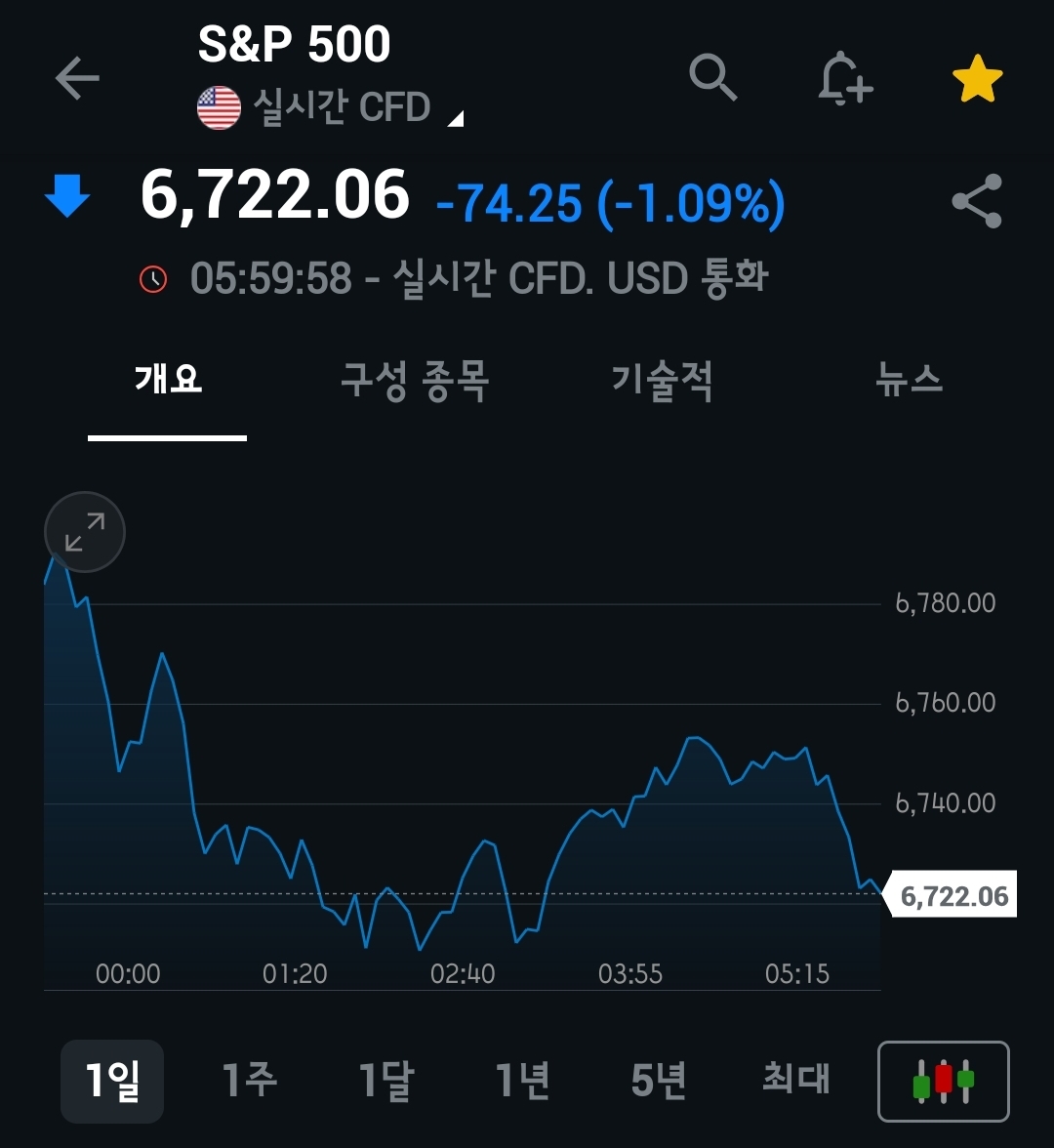Switch to the 기술적 tab

click(x=662, y=379)
